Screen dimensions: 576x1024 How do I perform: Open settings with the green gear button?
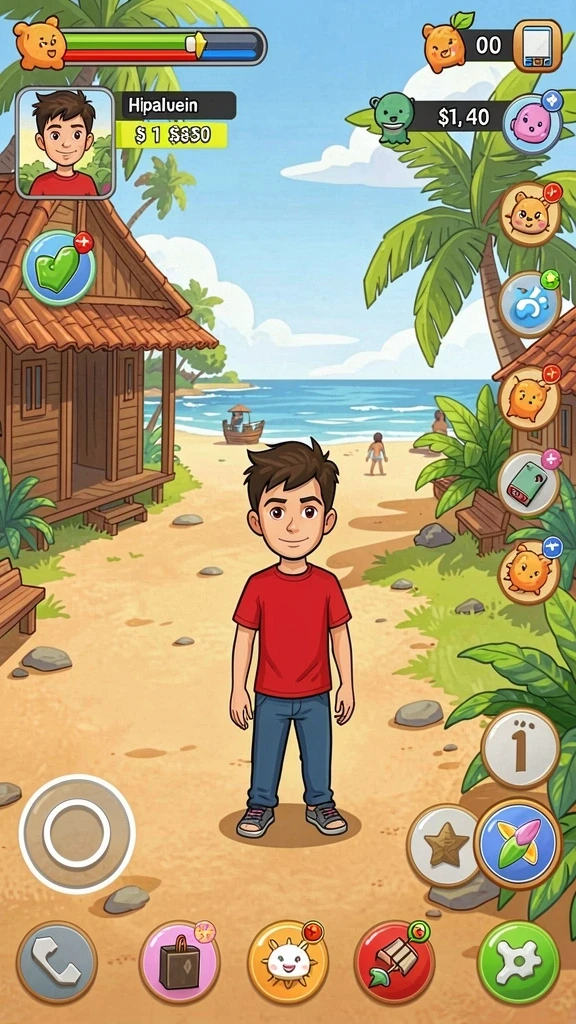click(519, 961)
